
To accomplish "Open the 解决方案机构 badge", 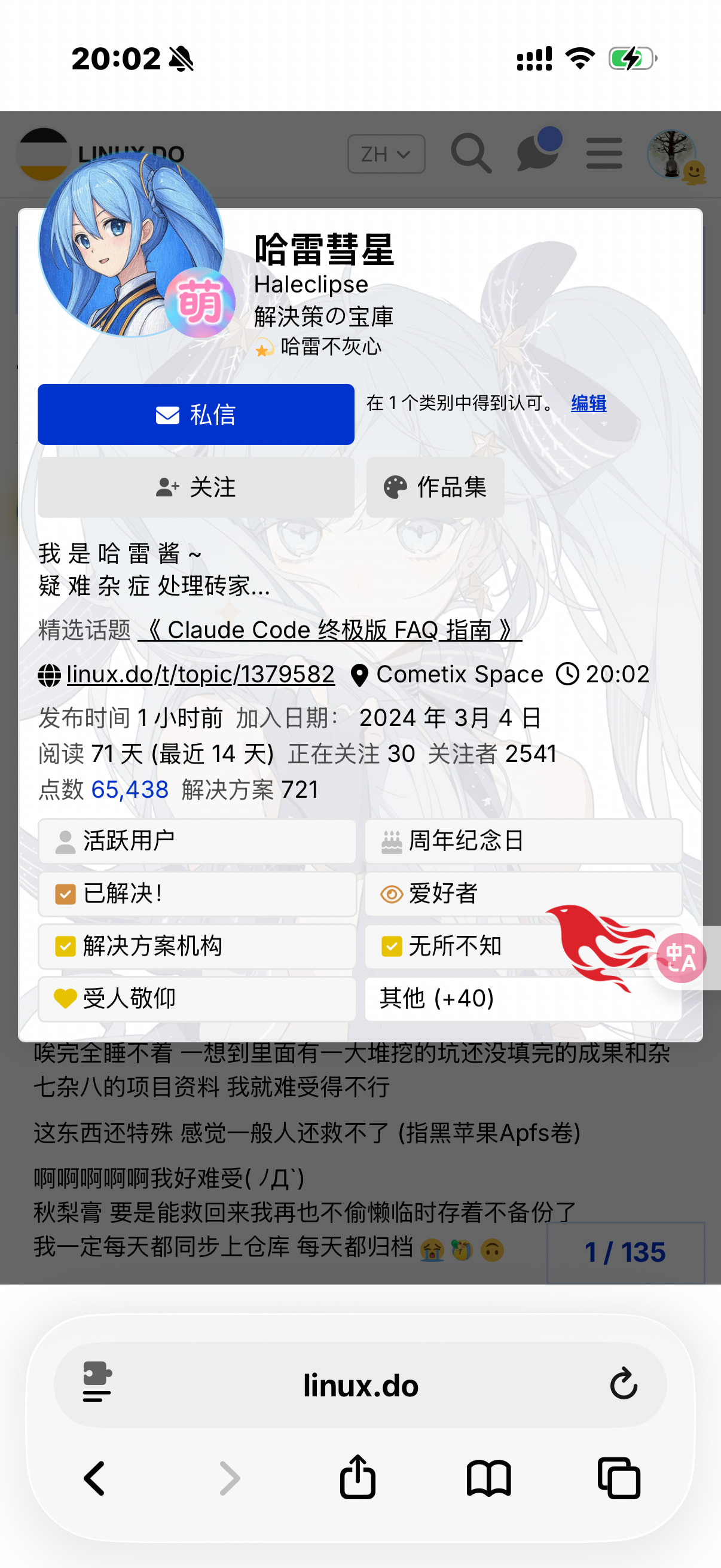I will pos(197,947).
